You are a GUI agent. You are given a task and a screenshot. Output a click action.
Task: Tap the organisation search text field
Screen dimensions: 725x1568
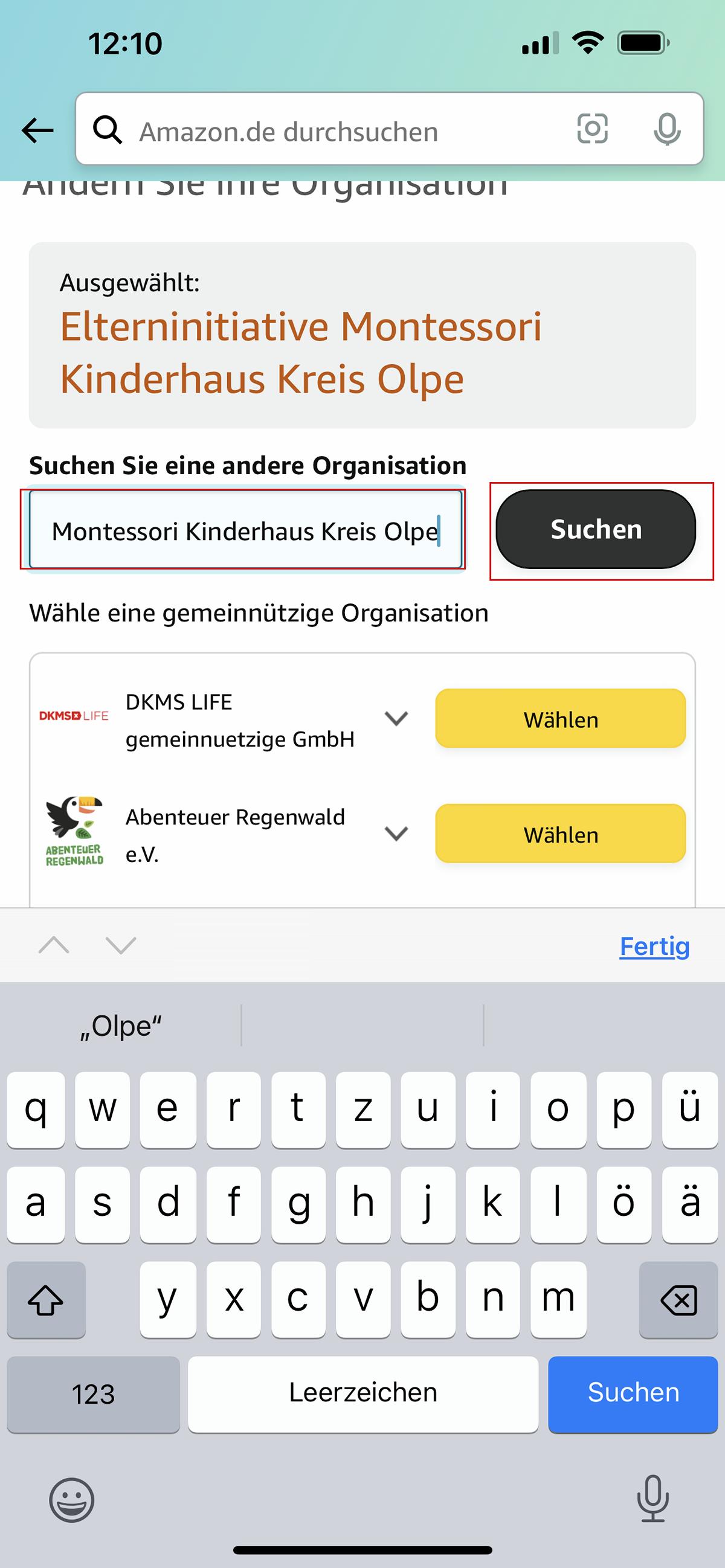(x=246, y=530)
